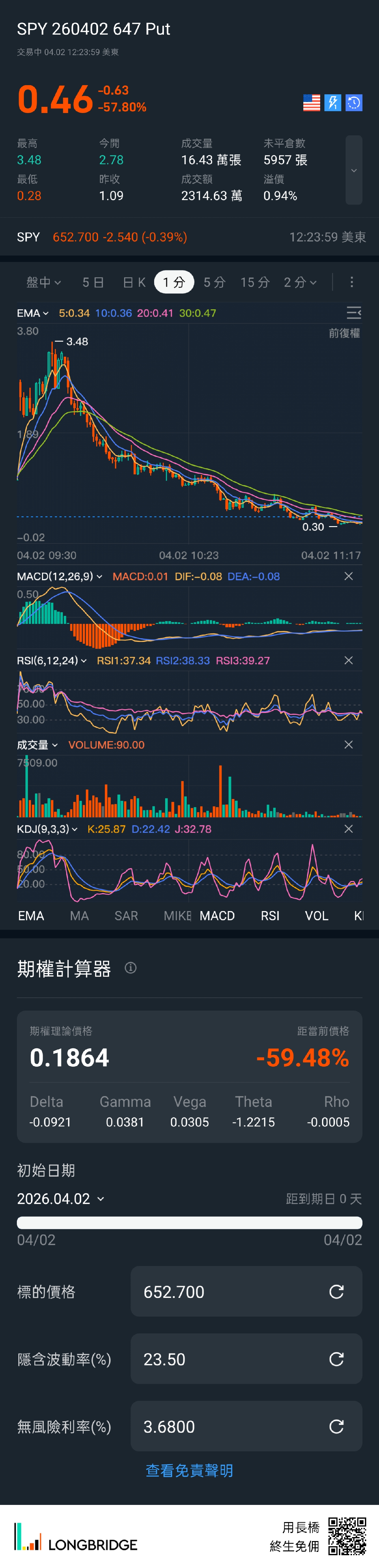379x1568 pixels.
Task: Select the 日K chart period
Action: pyautogui.click(x=134, y=282)
